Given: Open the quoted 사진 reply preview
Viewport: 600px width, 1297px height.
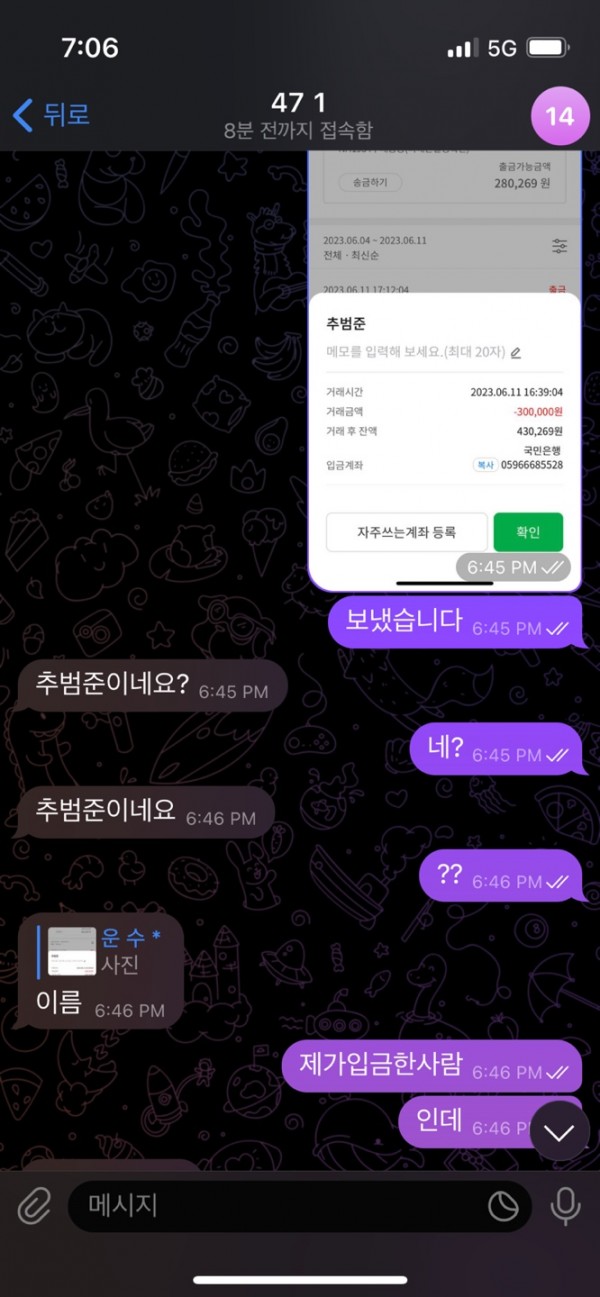Looking at the screenshot, I should coord(100,951).
